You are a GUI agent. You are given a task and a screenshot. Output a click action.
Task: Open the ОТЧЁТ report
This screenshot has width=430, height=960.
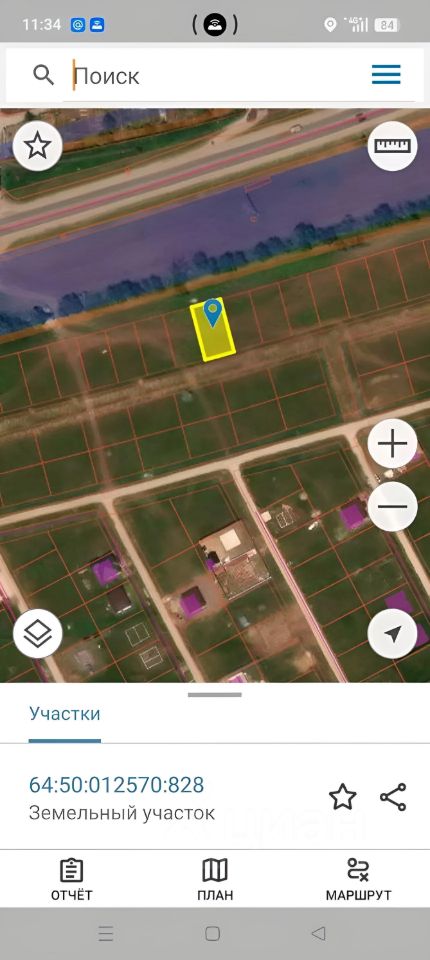72,879
